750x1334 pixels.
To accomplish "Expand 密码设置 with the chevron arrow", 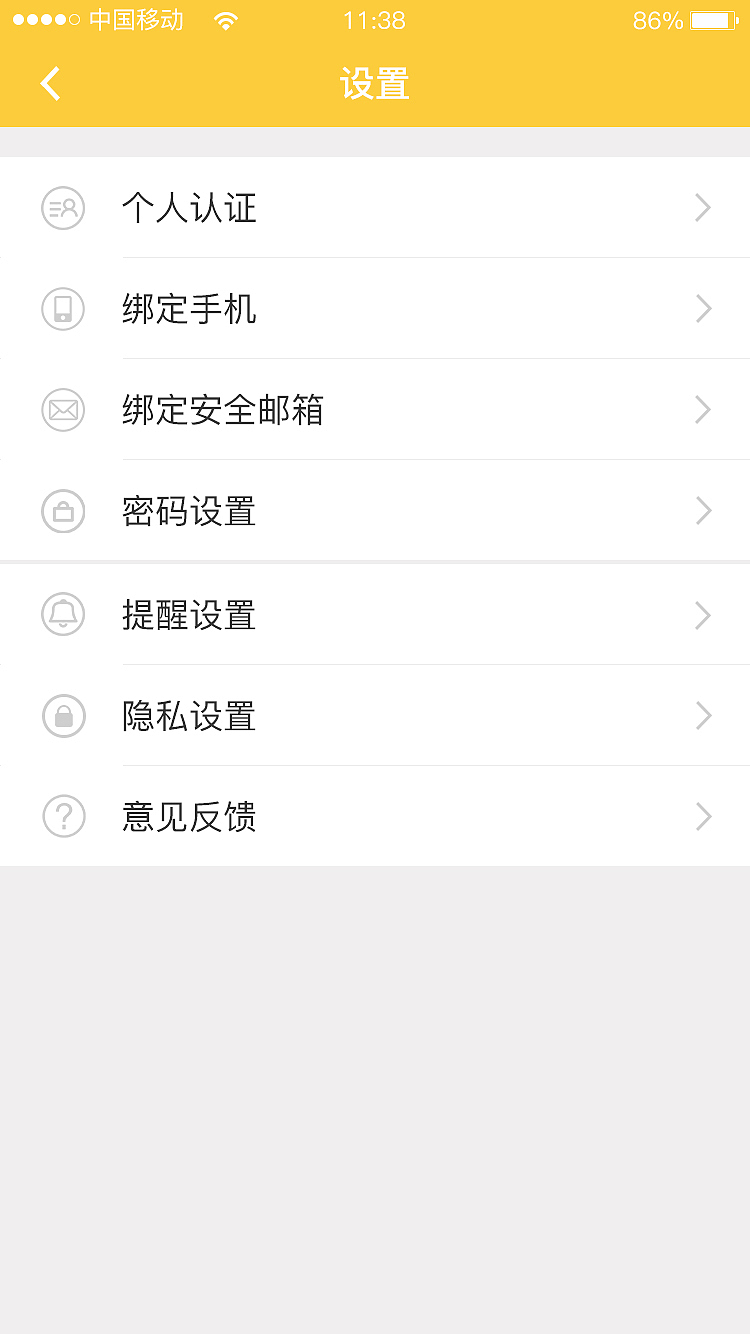I will pyautogui.click(x=702, y=511).
